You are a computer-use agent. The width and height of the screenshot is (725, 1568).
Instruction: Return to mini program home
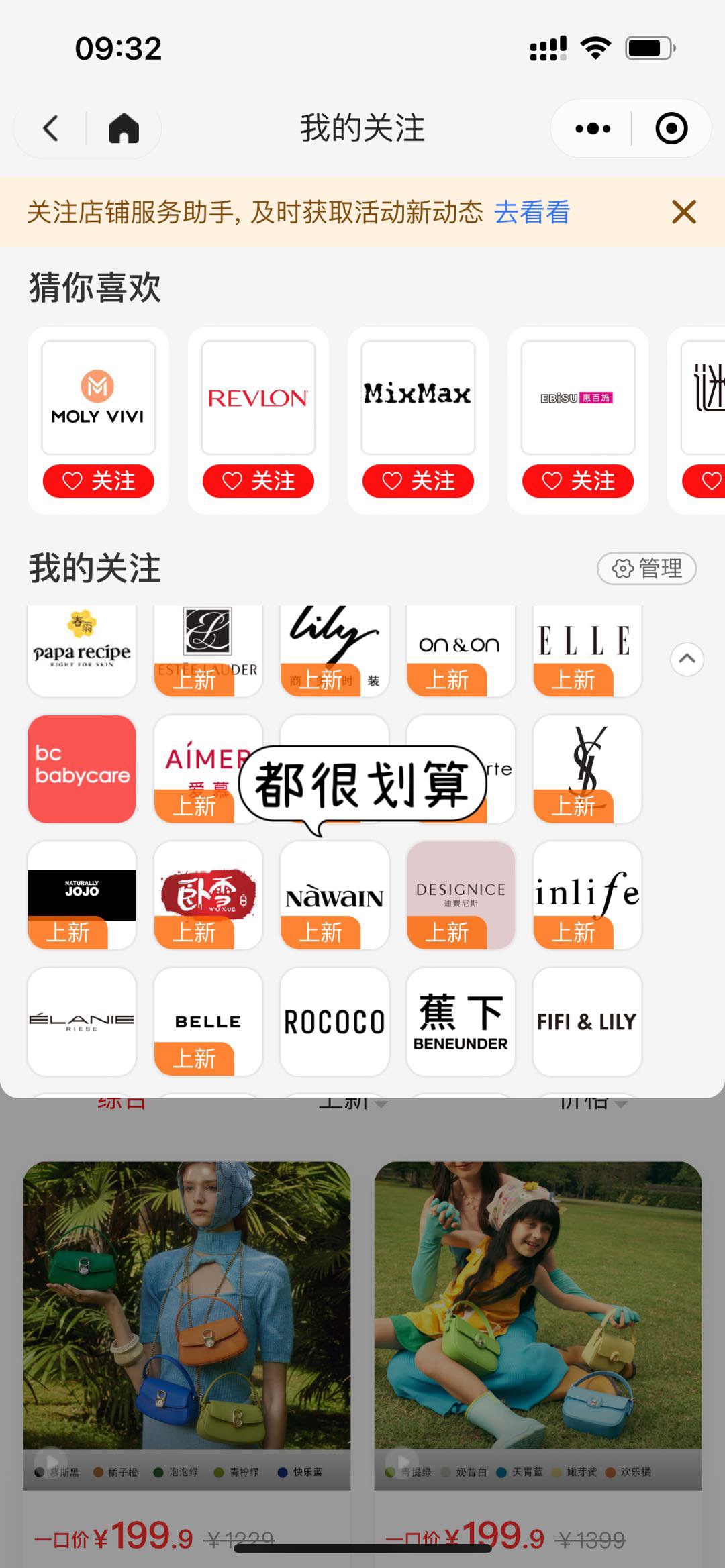(x=124, y=128)
